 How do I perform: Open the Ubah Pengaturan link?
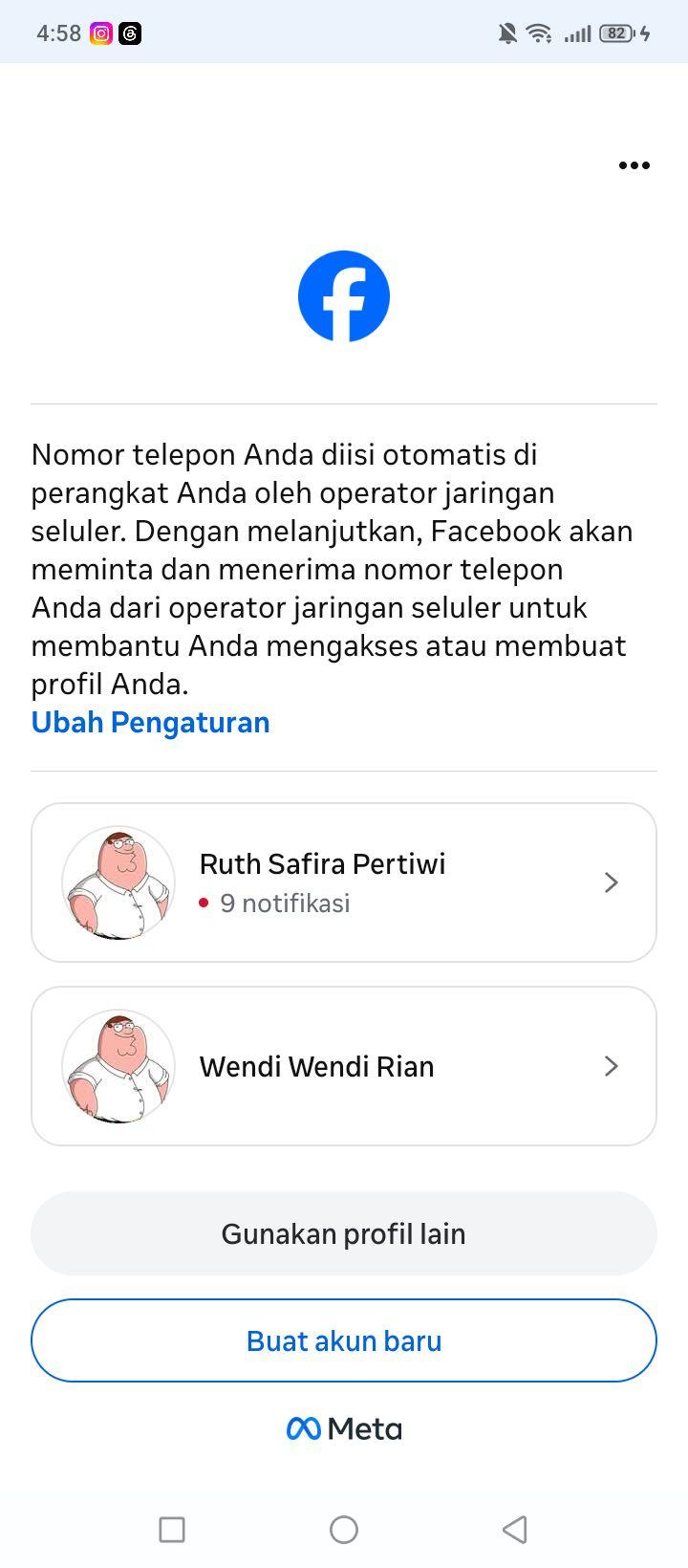pyautogui.click(x=150, y=722)
